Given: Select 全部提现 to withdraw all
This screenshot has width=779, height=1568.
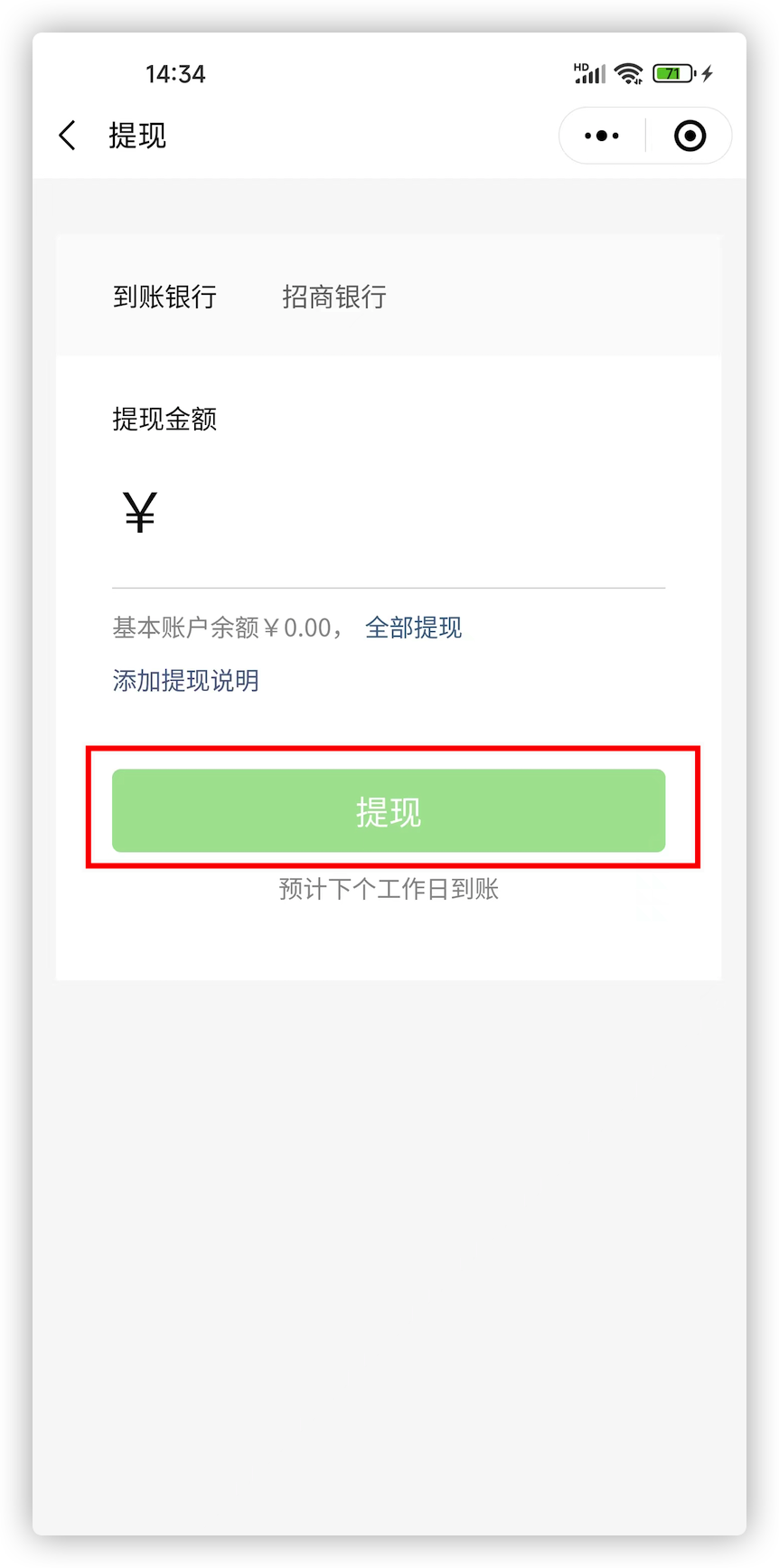Looking at the screenshot, I should [413, 628].
